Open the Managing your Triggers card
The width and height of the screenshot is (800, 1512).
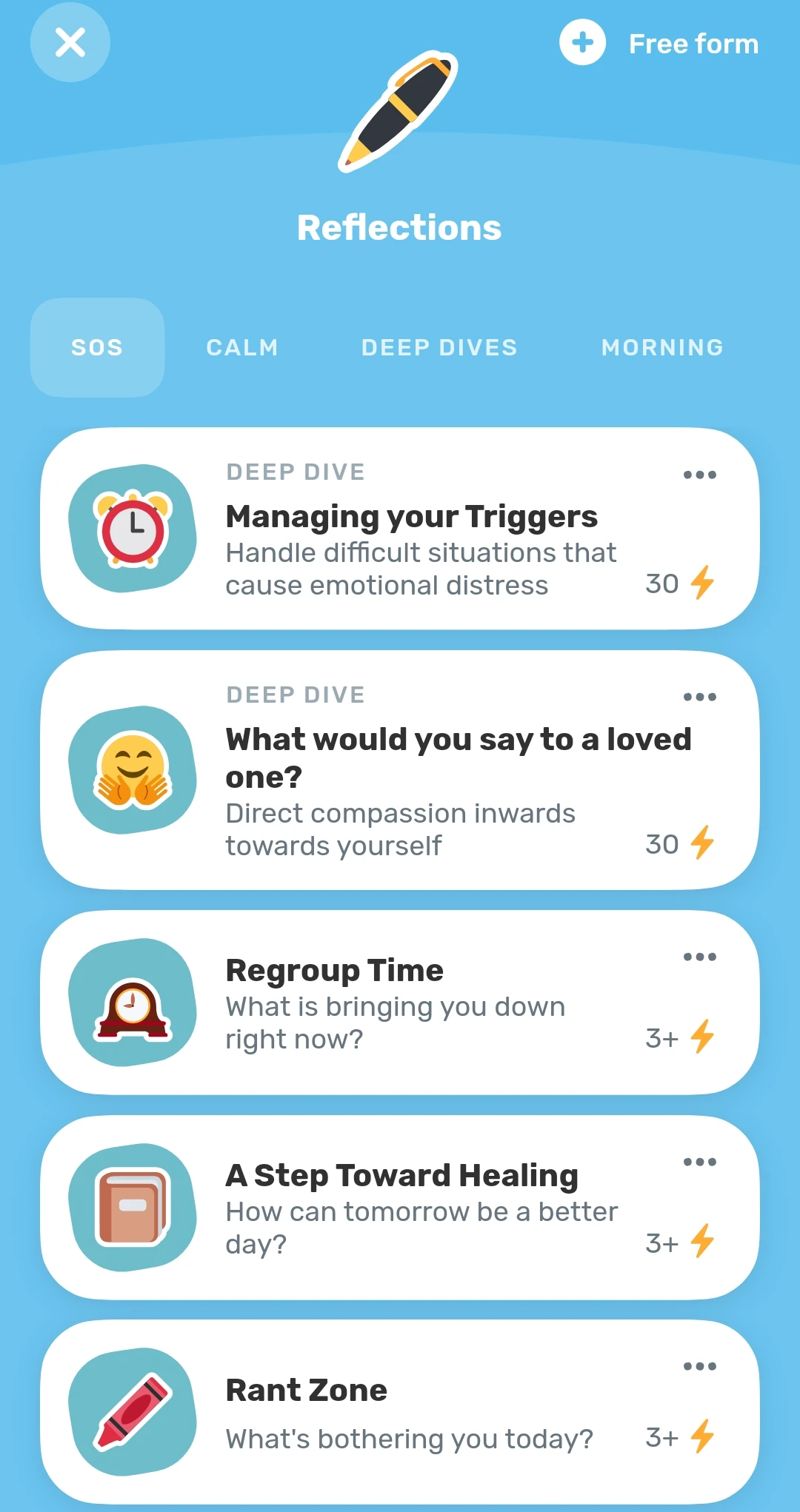click(400, 529)
